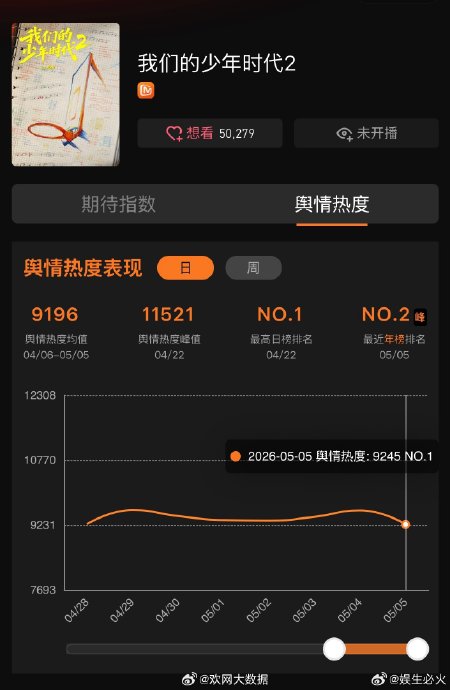450x690 pixels.
Task: Tap the right handle of date range slider
Action: pyautogui.click(x=417, y=649)
